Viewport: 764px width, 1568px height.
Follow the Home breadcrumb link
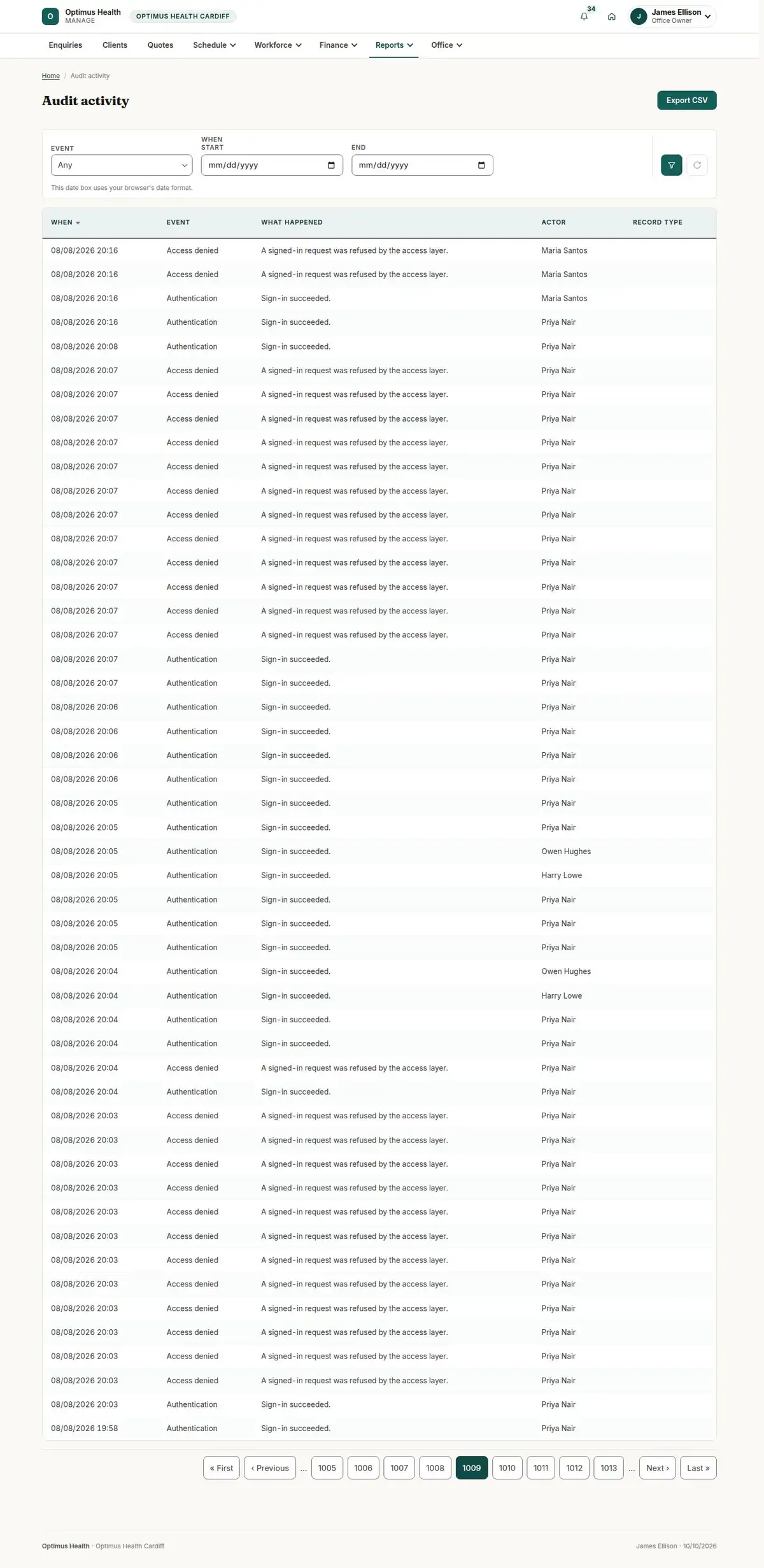(51, 76)
